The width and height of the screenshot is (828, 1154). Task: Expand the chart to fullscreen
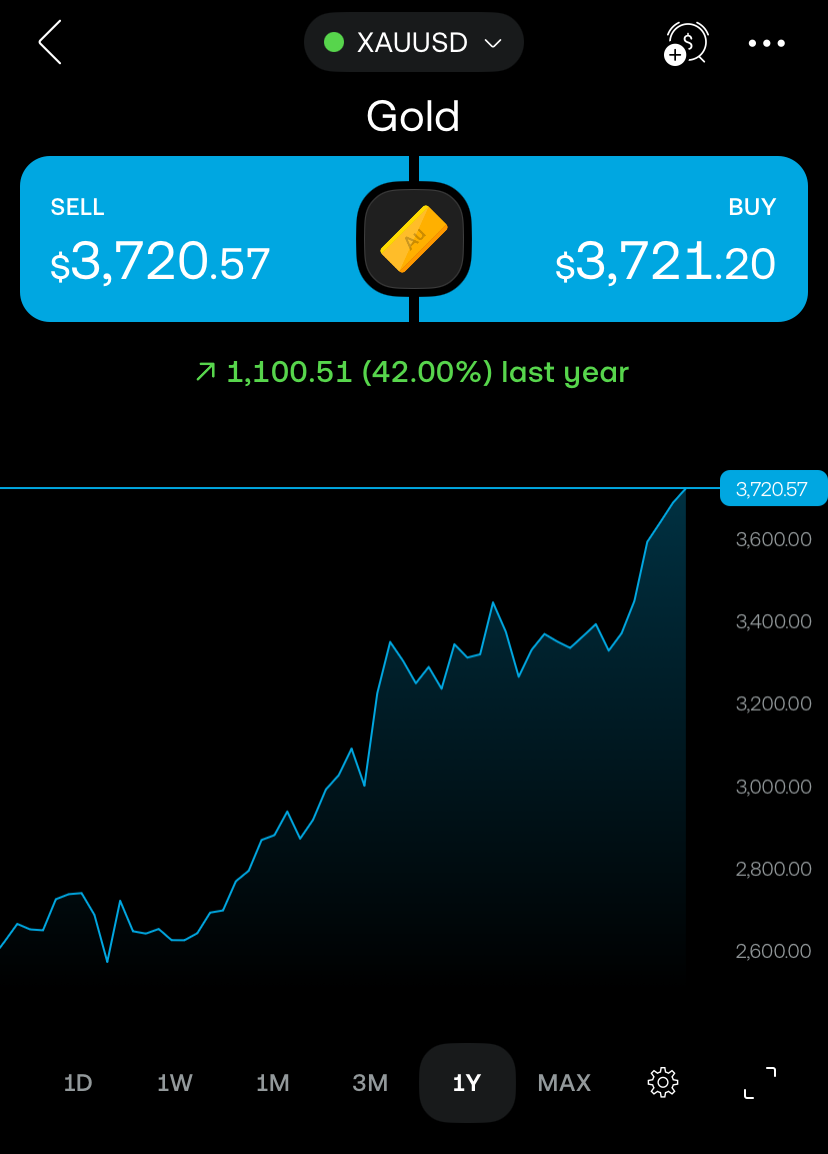(x=758, y=1083)
